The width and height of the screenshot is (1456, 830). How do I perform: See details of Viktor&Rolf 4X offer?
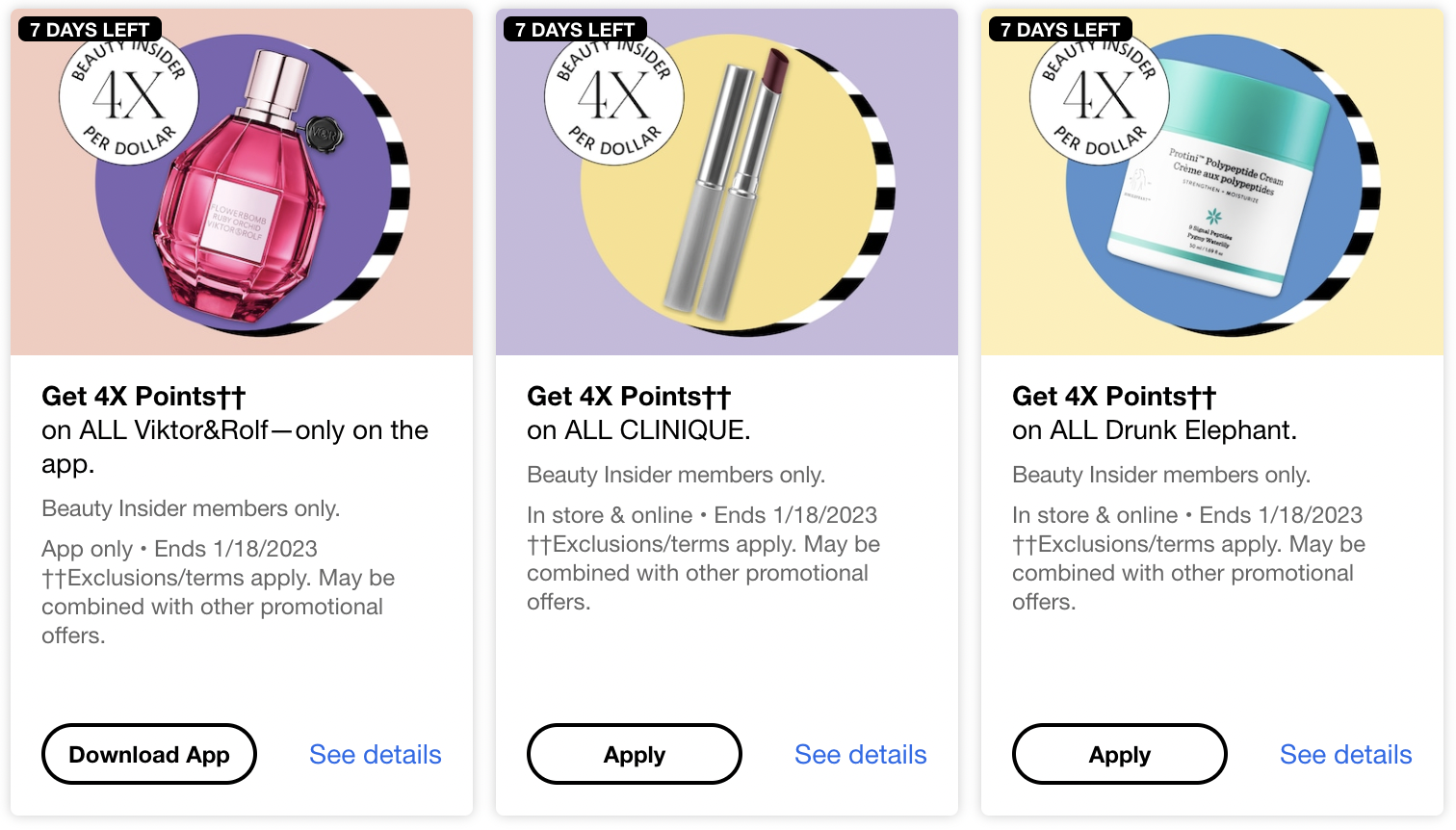[x=375, y=754]
